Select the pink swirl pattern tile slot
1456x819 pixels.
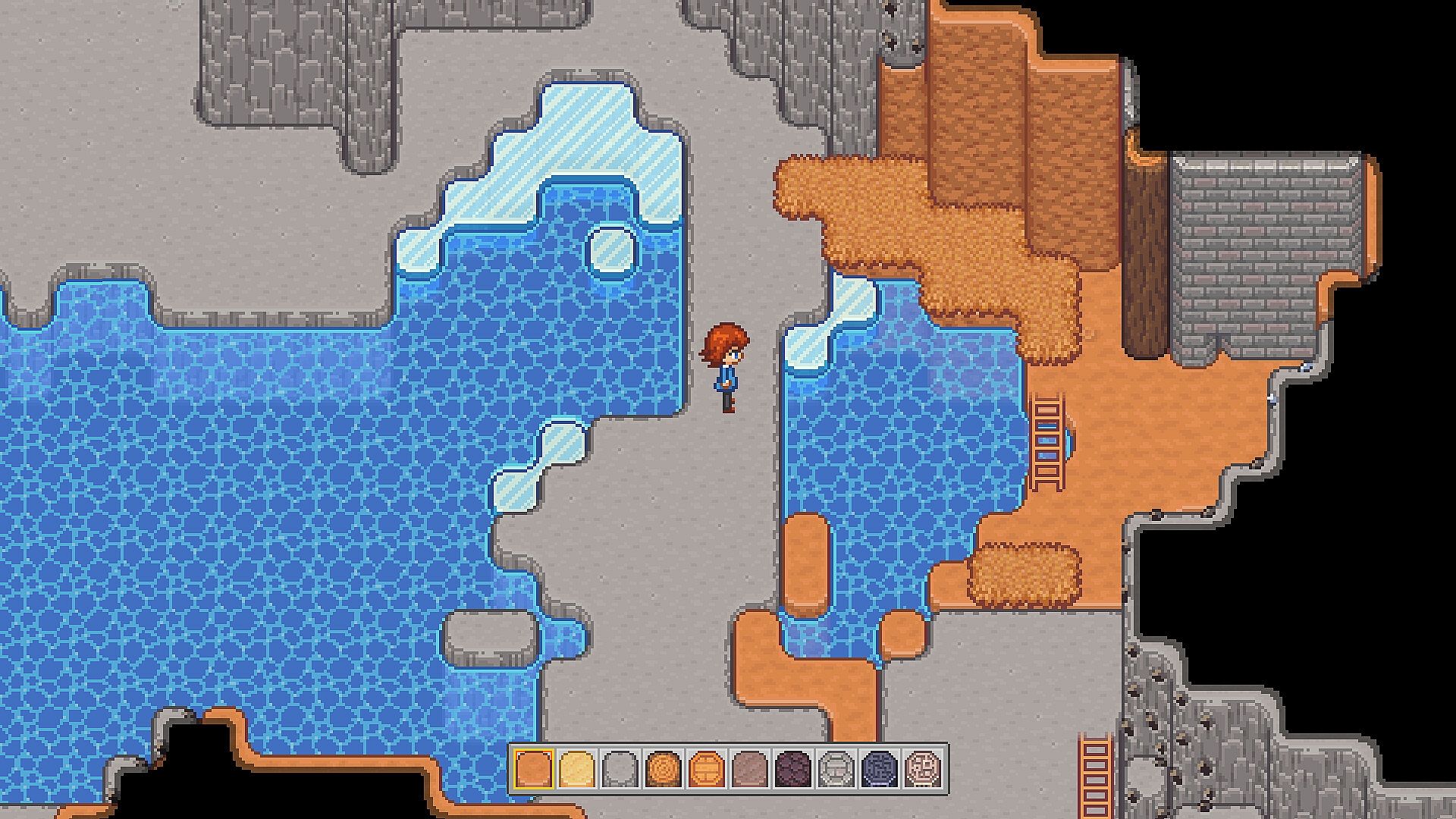[x=923, y=769]
